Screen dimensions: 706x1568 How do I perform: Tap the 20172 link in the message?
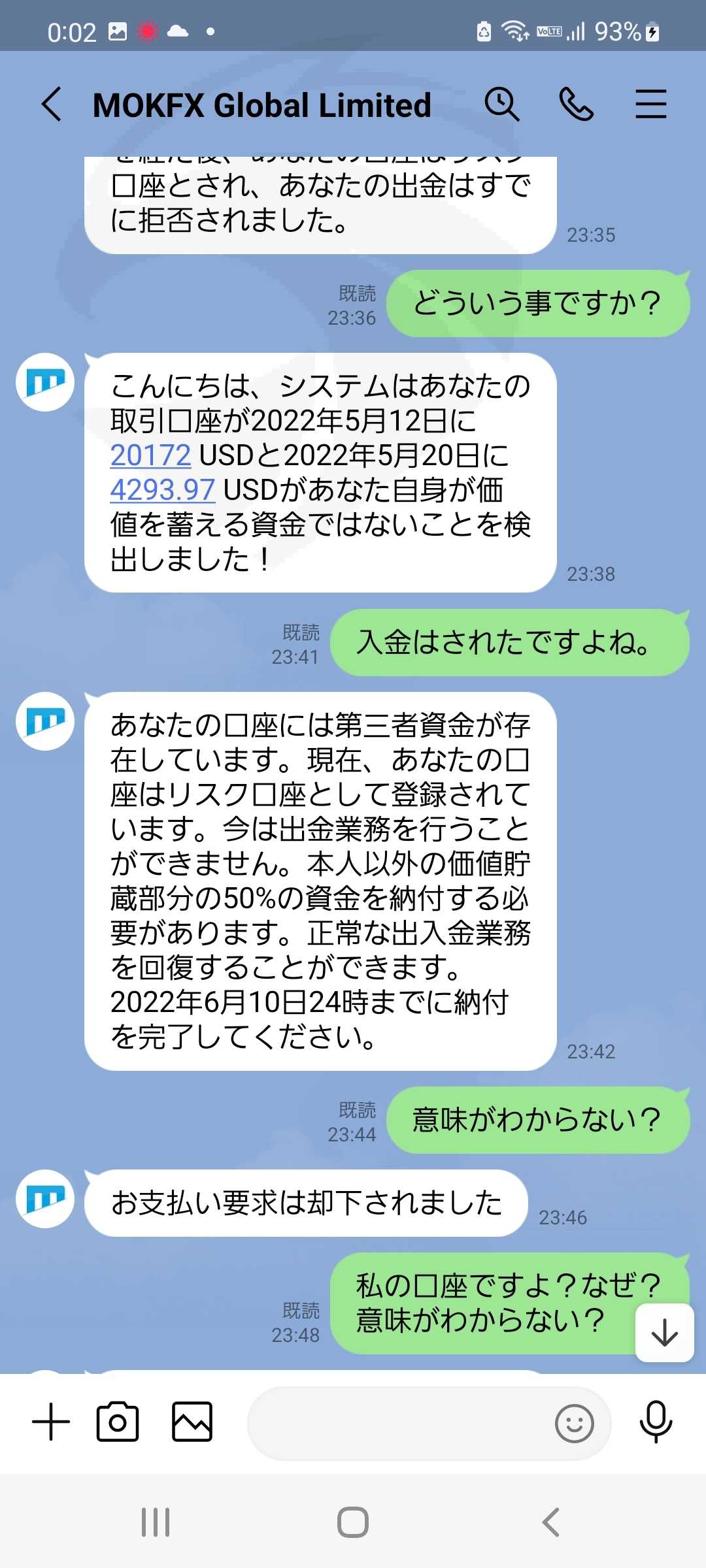tap(150, 455)
